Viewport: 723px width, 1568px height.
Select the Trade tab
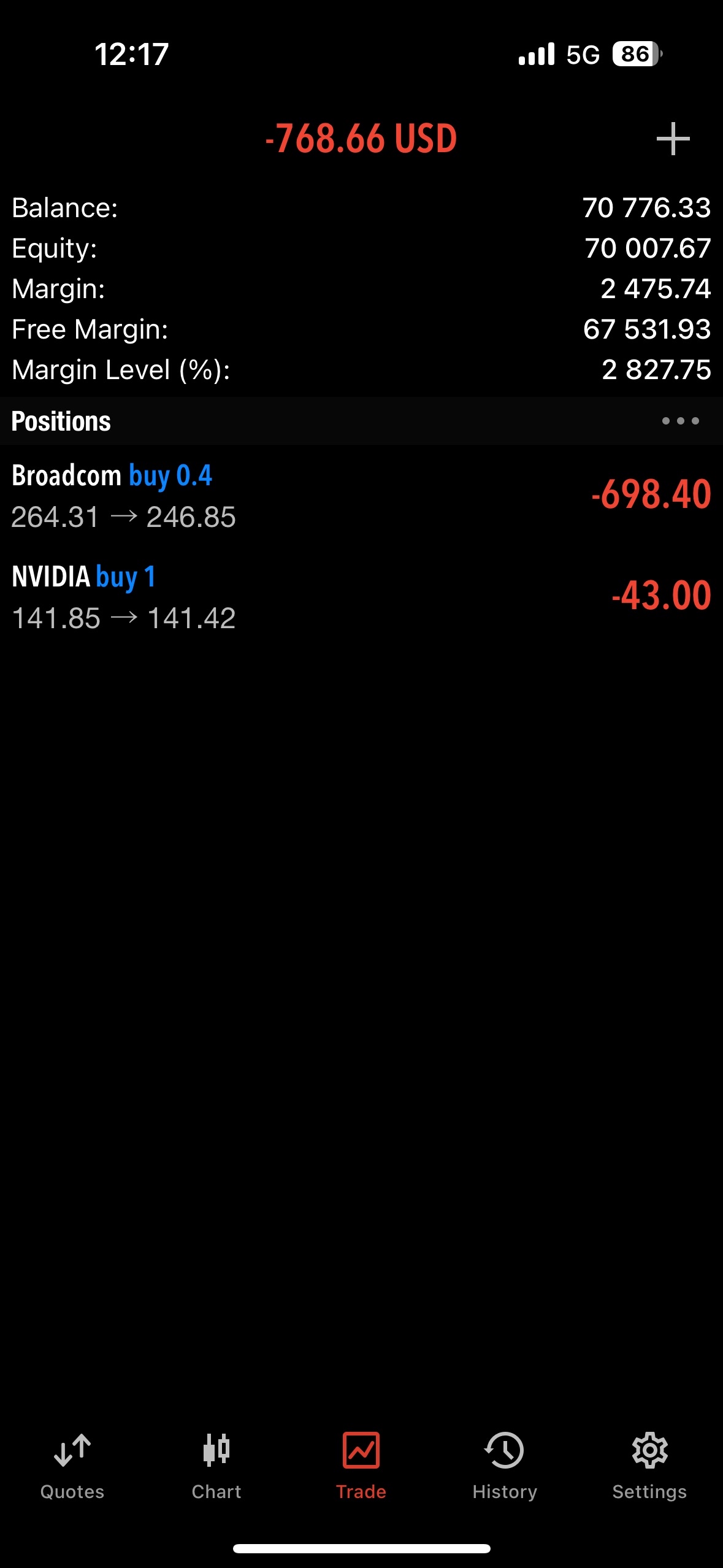click(x=361, y=1467)
